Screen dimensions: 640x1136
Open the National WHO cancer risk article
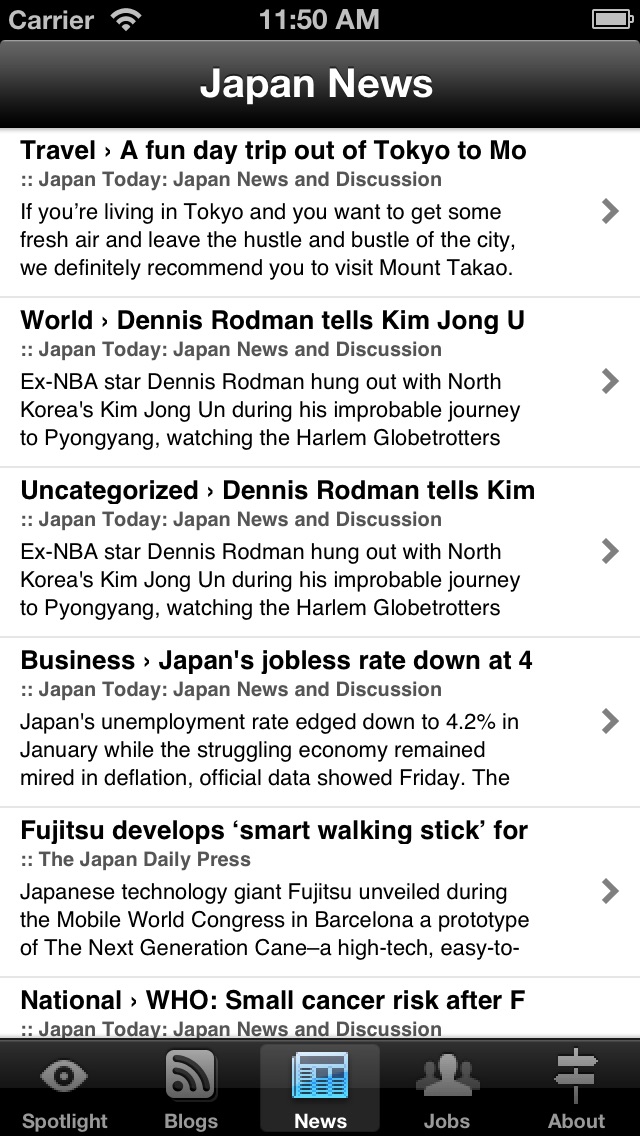(x=320, y=1008)
